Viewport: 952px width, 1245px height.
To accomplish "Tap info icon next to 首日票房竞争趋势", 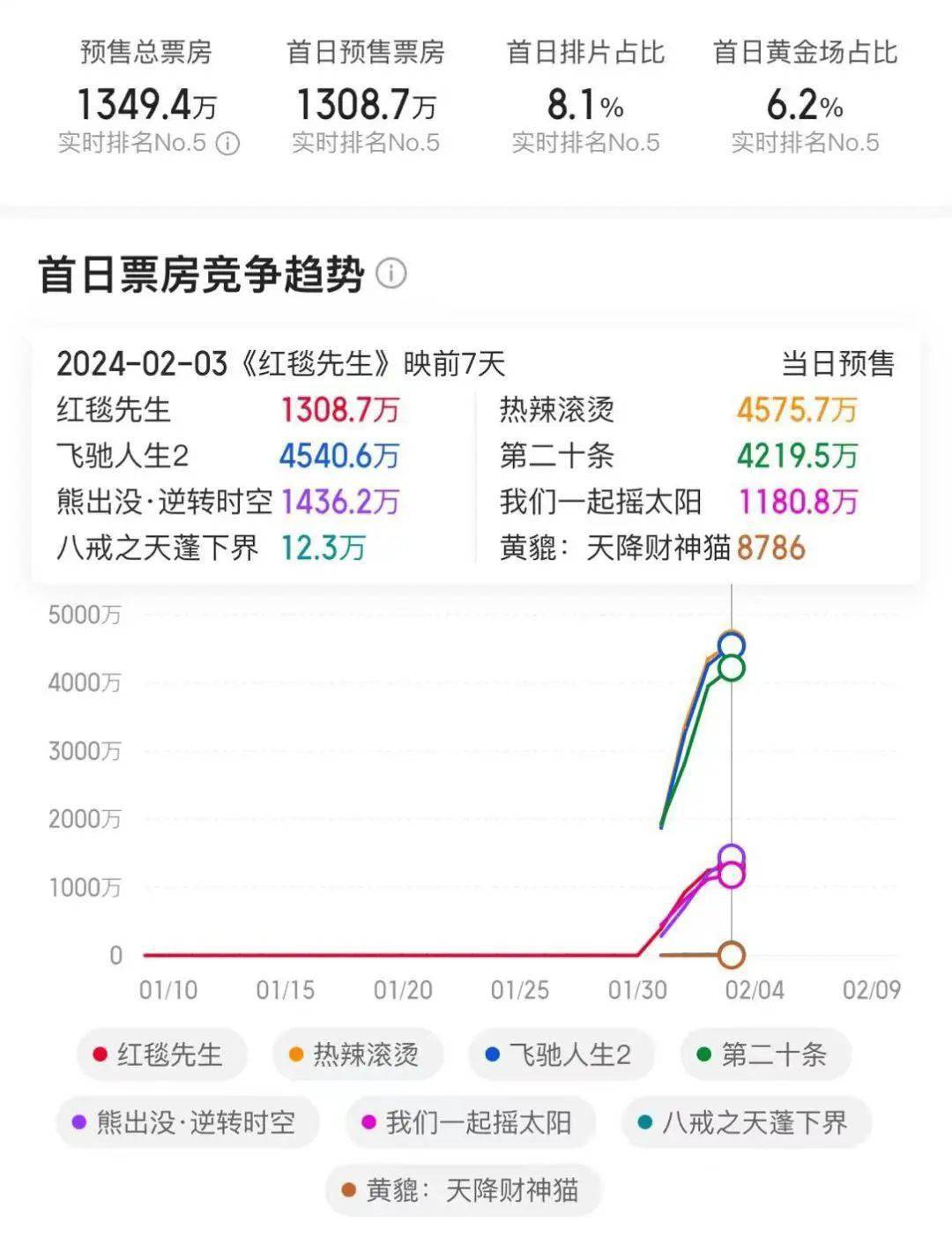I will coord(391,273).
